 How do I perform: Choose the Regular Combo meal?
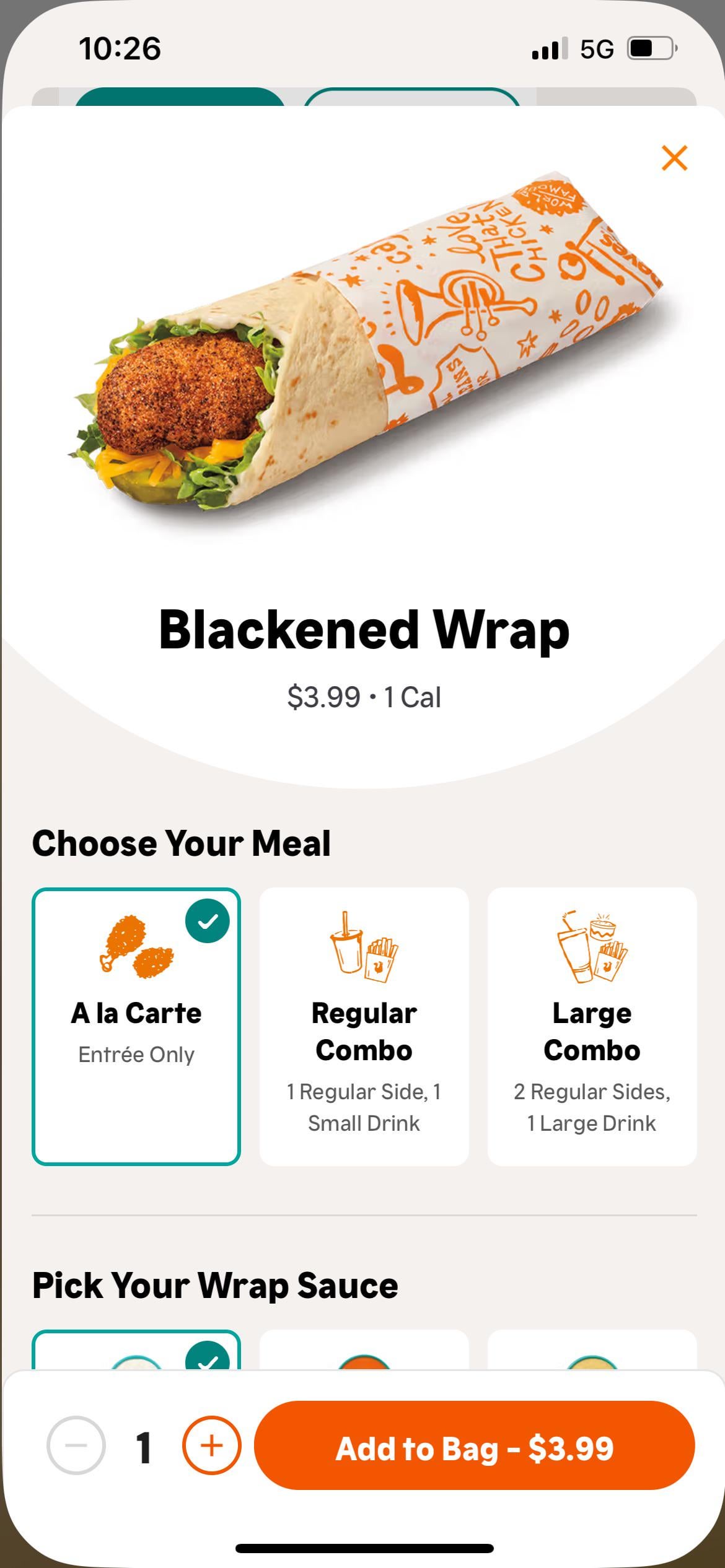[x=364, y=1026]
